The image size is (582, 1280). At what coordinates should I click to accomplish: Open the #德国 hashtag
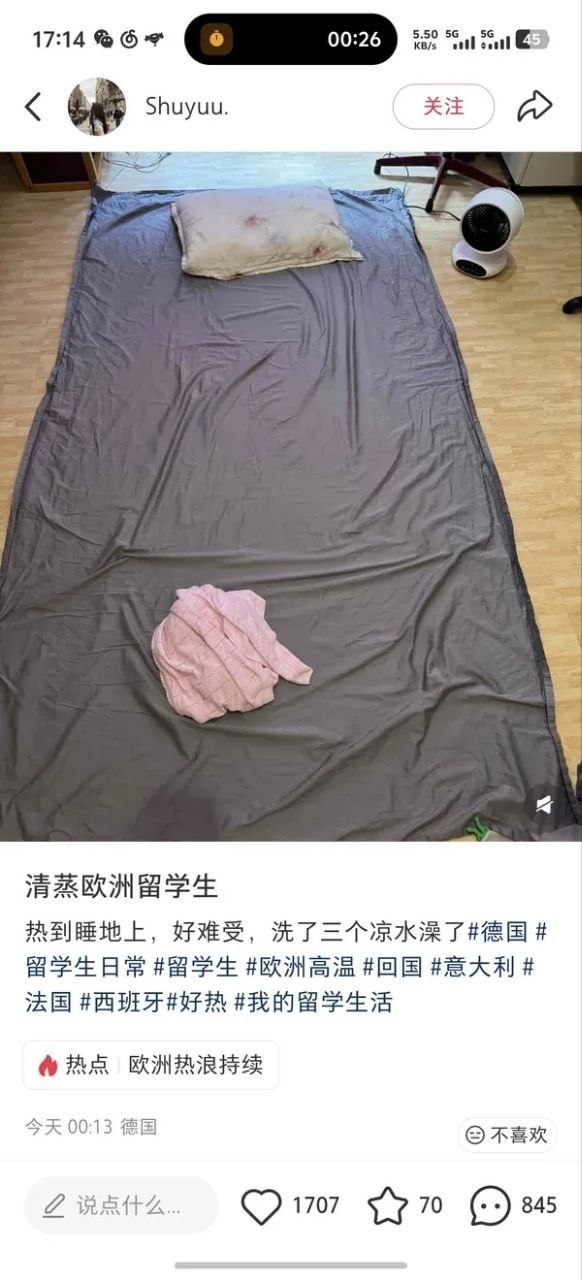[497, 933]
